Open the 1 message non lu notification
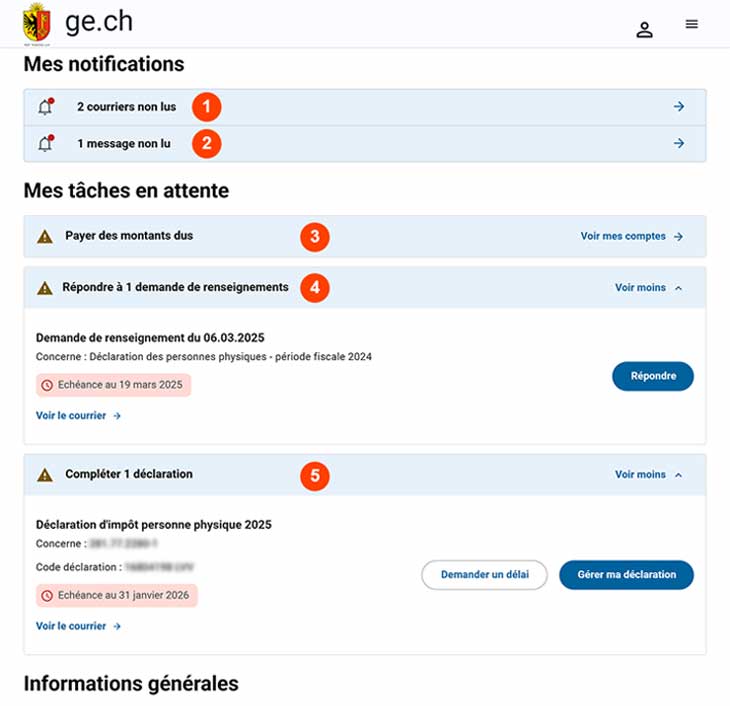Screen dimensions: 730x706 pos(365,144)
